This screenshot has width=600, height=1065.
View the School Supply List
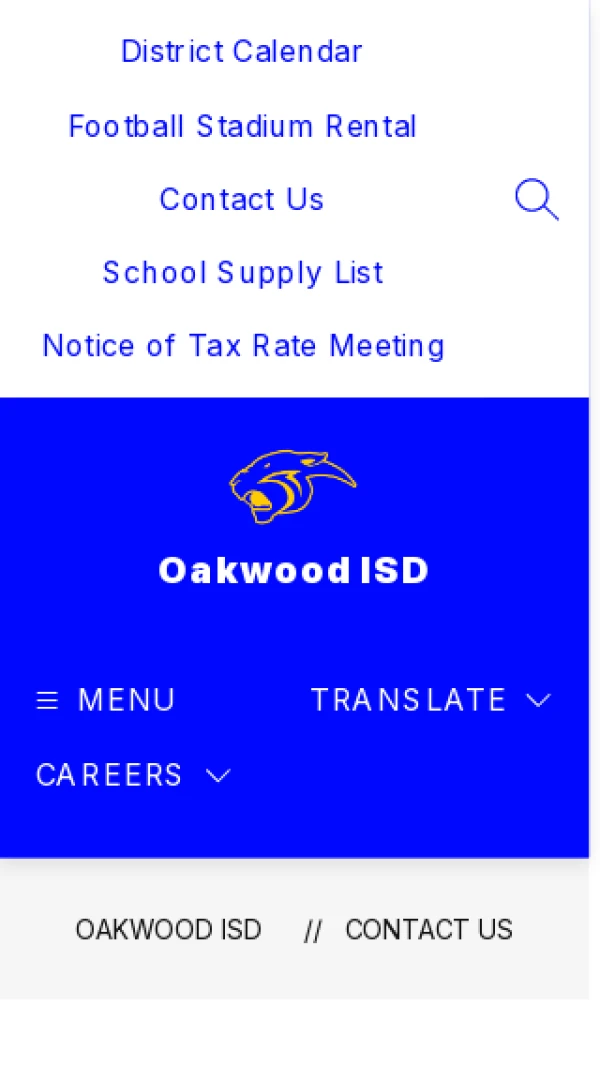coord(243,272)
